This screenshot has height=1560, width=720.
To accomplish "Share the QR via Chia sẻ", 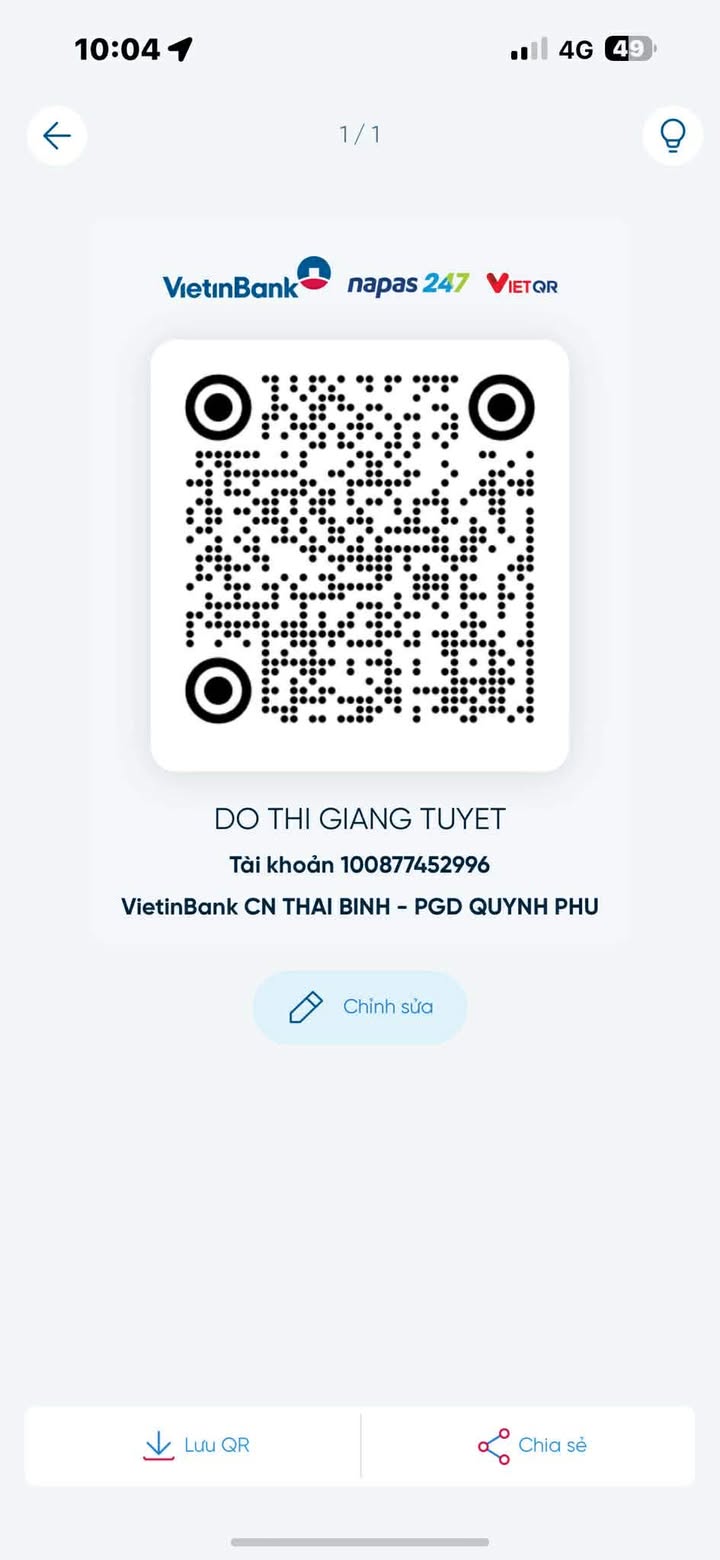I will (532, 1445).
